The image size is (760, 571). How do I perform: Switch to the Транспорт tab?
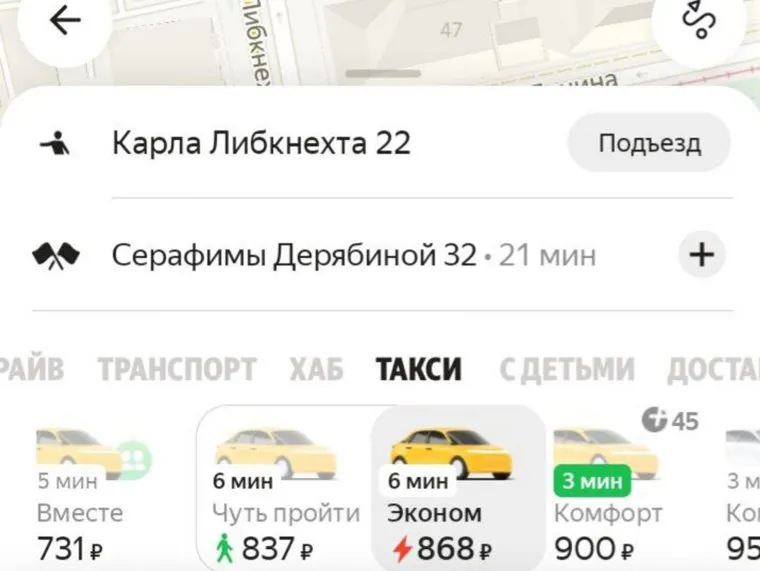176,370
